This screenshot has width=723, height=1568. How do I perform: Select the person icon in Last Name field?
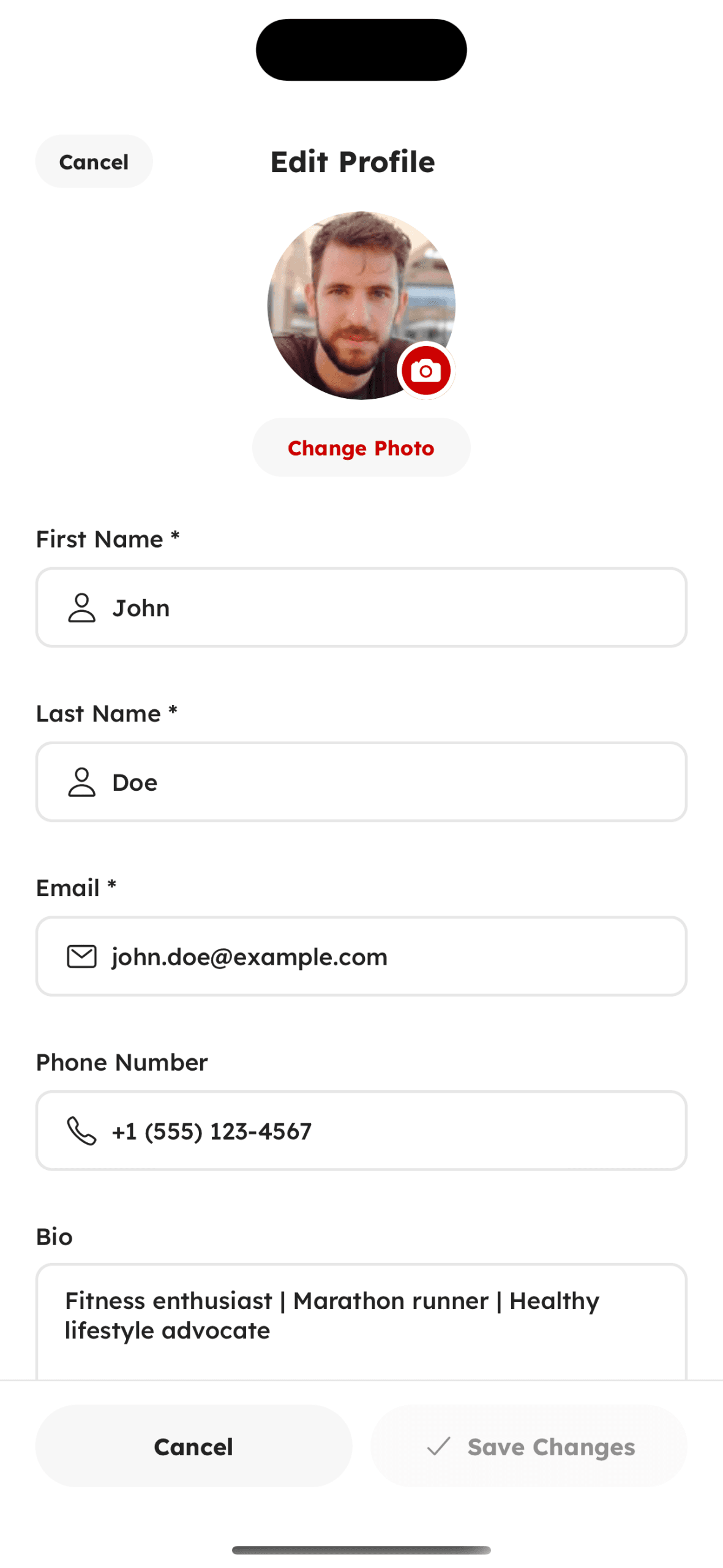[x=81, y=782]
